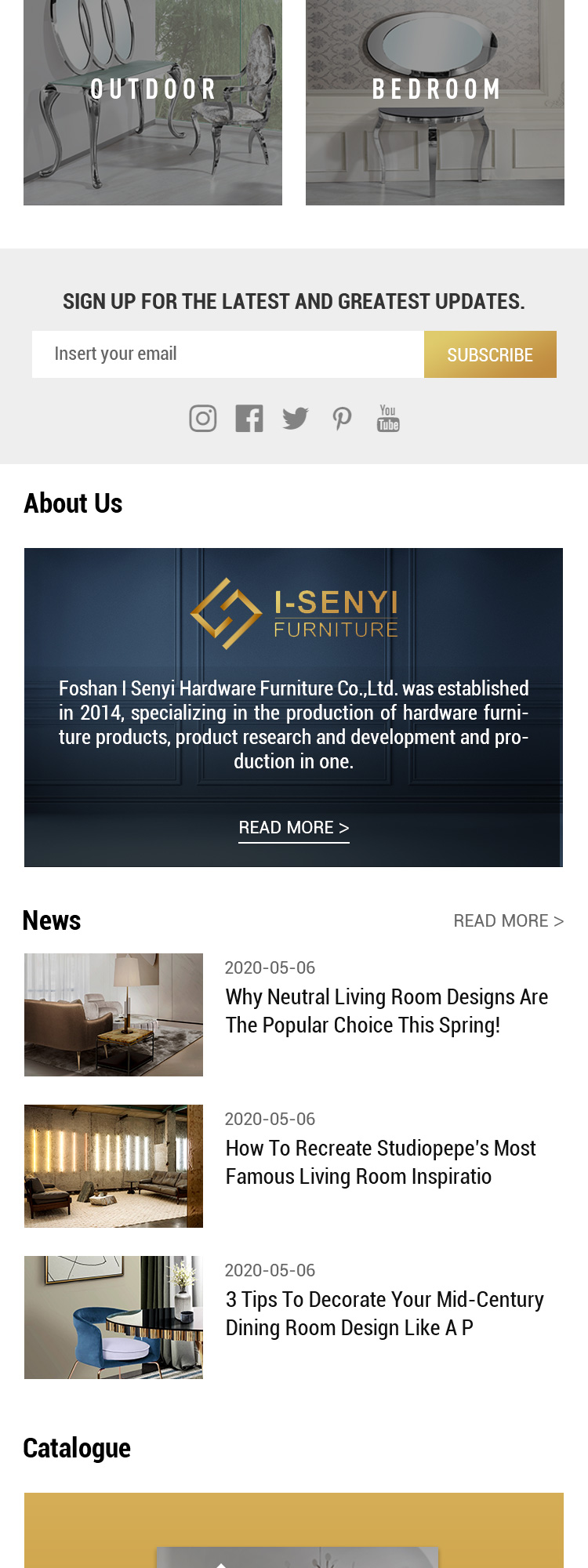
Task: Open the Instagram page
Action: pyautogui.click(x=203, y=419)
